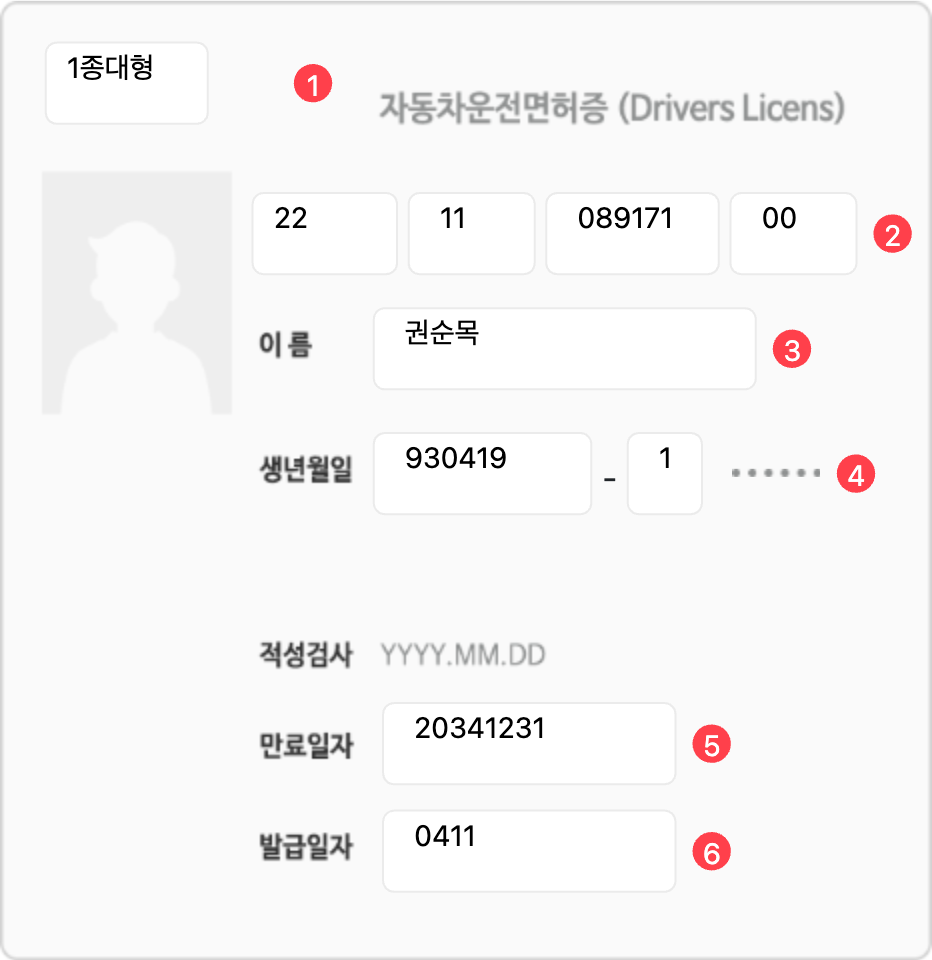Edit the license serial field 089171

[631, 233]
